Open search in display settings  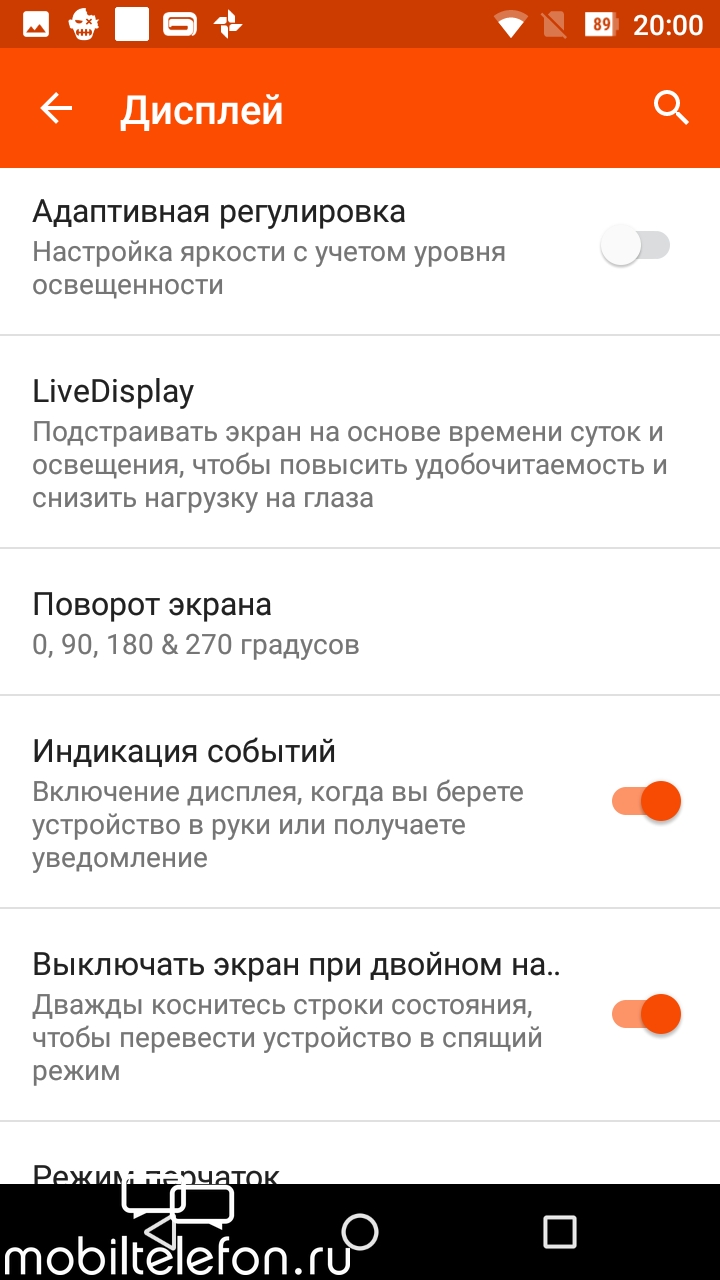pyautogui.click(x=671, y=108)
